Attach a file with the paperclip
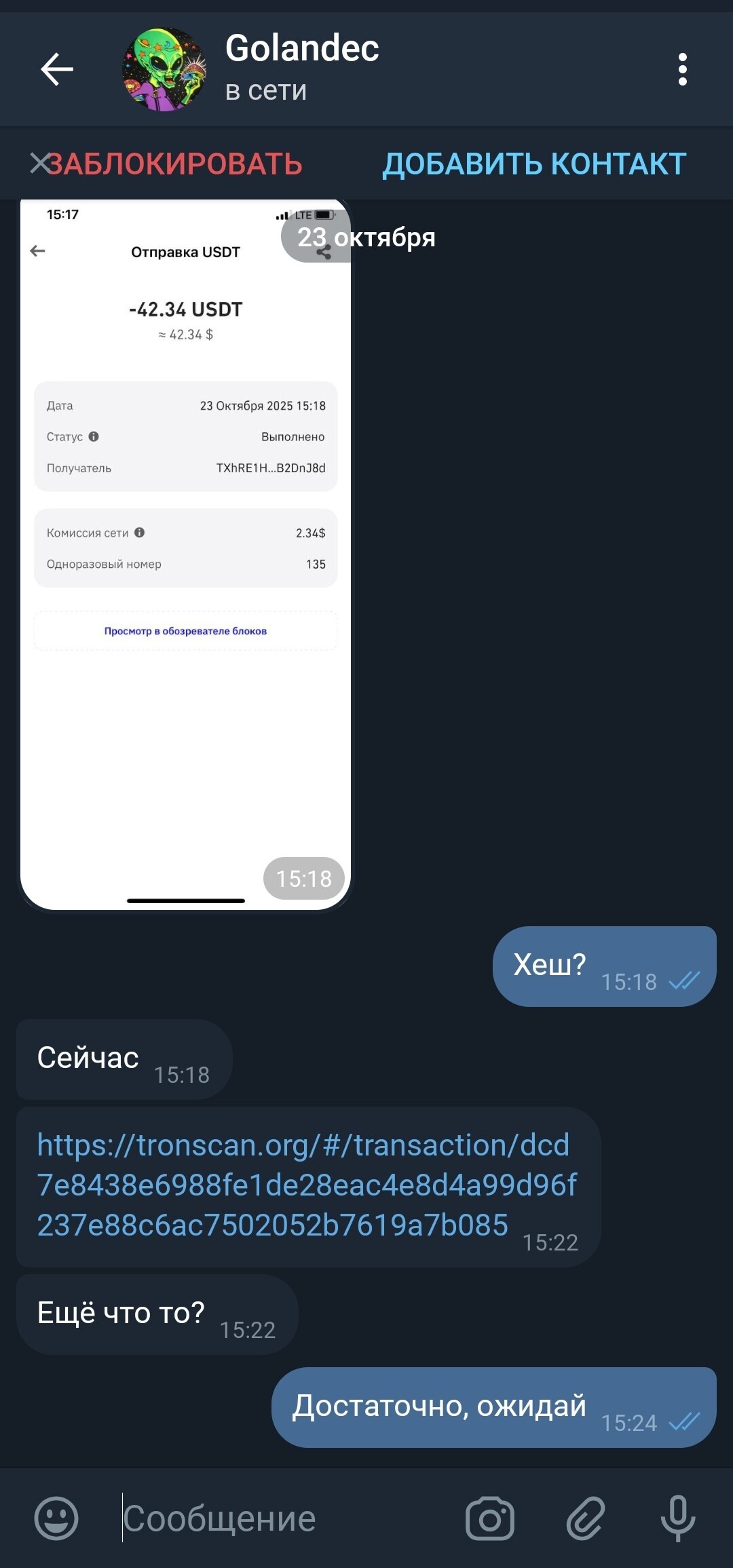This screenshot has height=1568, width=733. (x=586, y=1518)
